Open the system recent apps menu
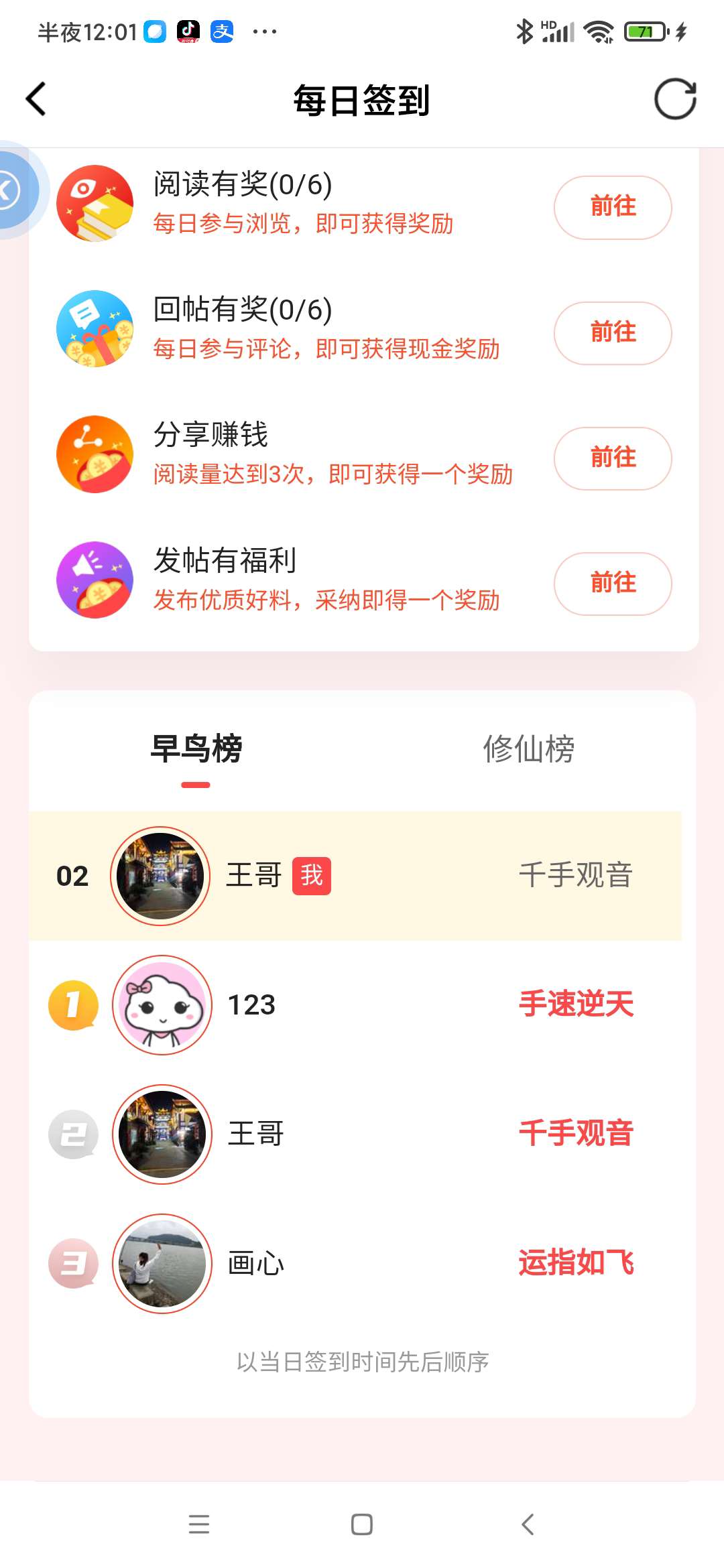The height and width of the screenshot is (1568, 724). click(x=199, y=1524)
